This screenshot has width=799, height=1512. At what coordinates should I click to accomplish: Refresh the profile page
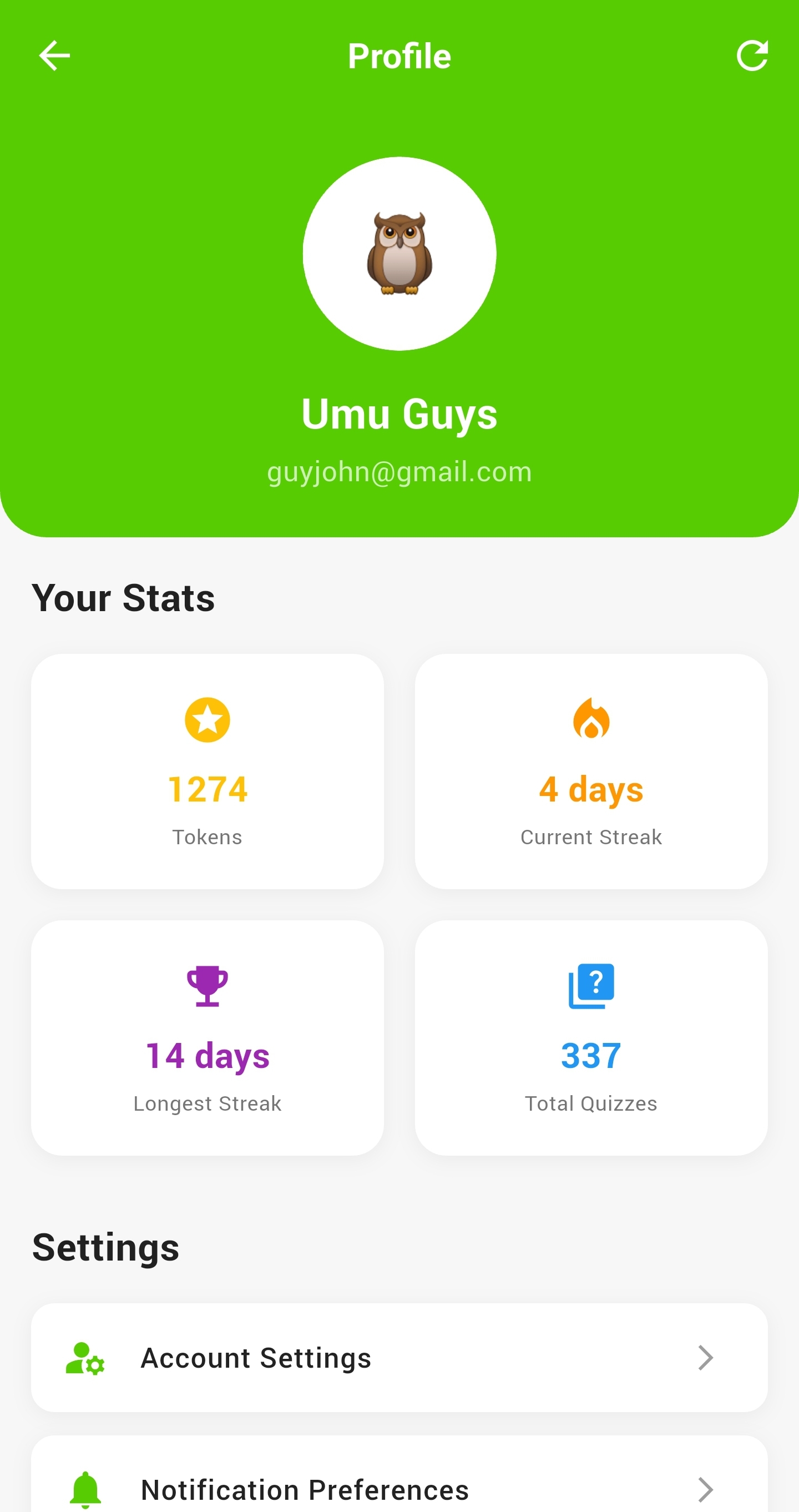click(x=752, y=56)
